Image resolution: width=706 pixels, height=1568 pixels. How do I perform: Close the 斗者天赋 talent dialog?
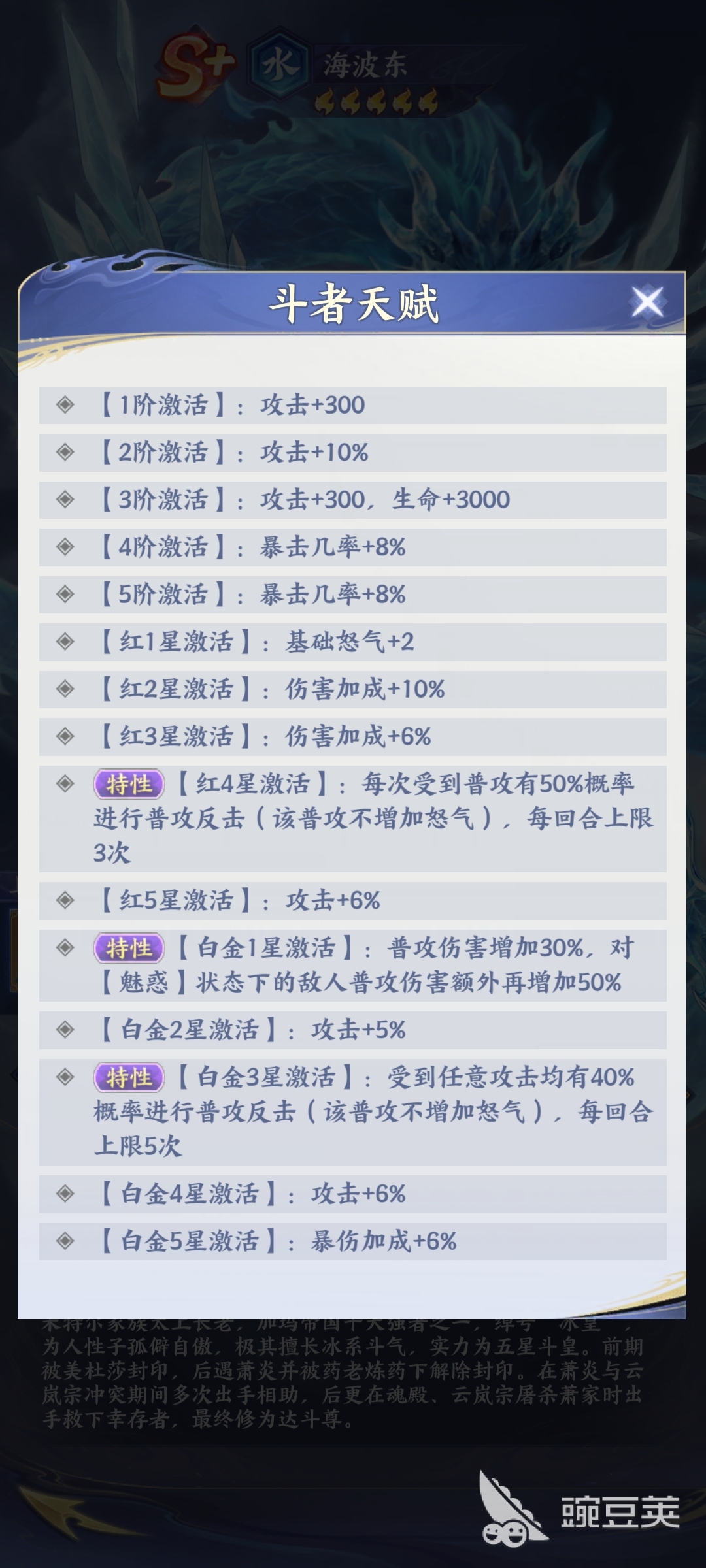click(647, 302)
